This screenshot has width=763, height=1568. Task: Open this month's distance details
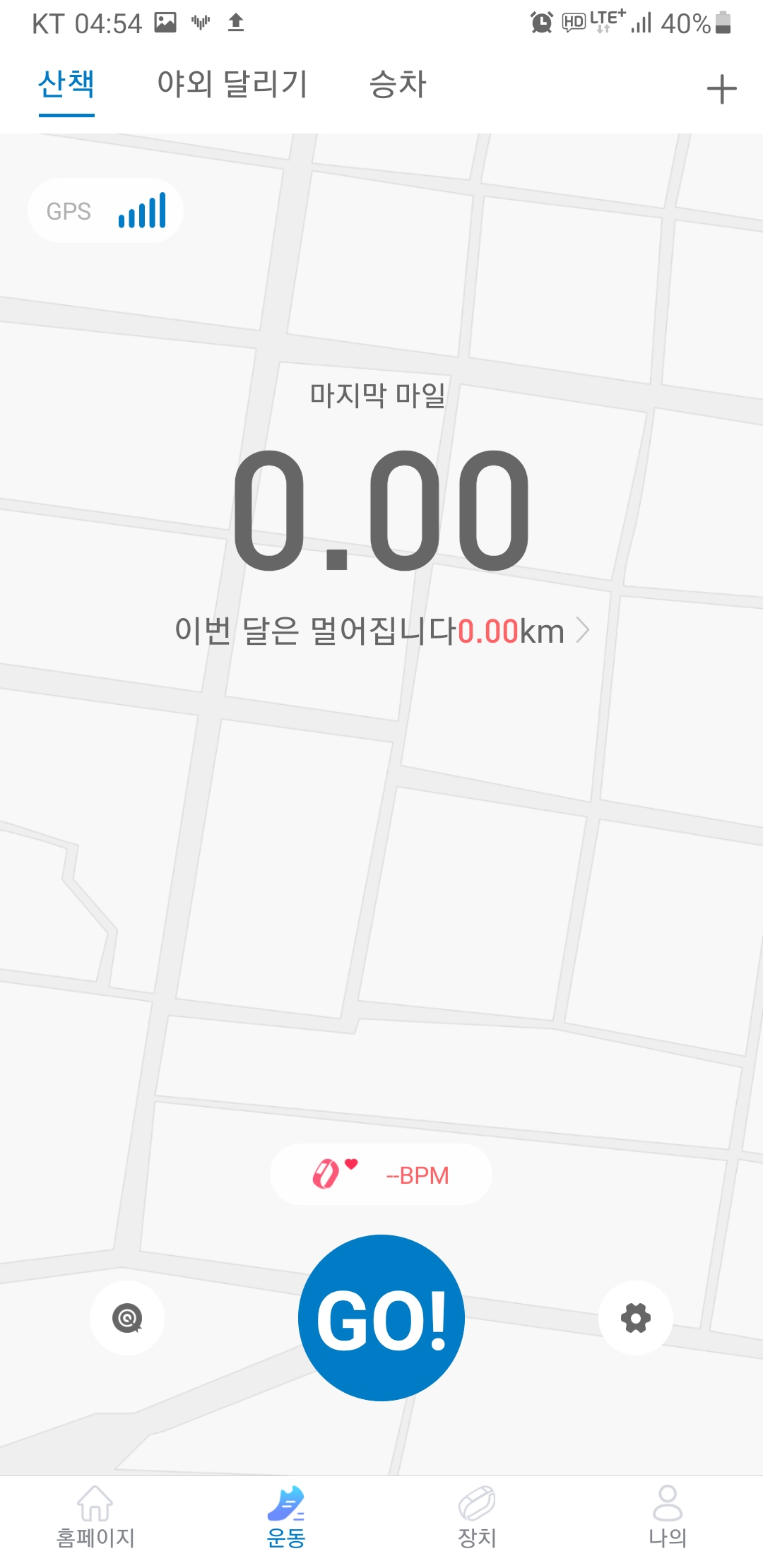(381, 631)
